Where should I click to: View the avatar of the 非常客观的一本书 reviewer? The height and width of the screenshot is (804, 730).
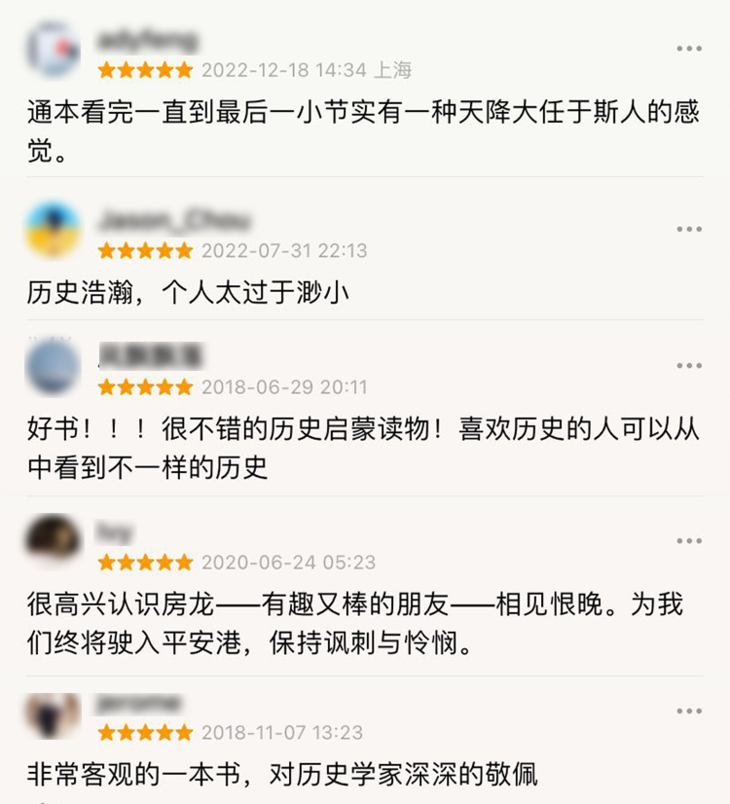click(53, 712)
